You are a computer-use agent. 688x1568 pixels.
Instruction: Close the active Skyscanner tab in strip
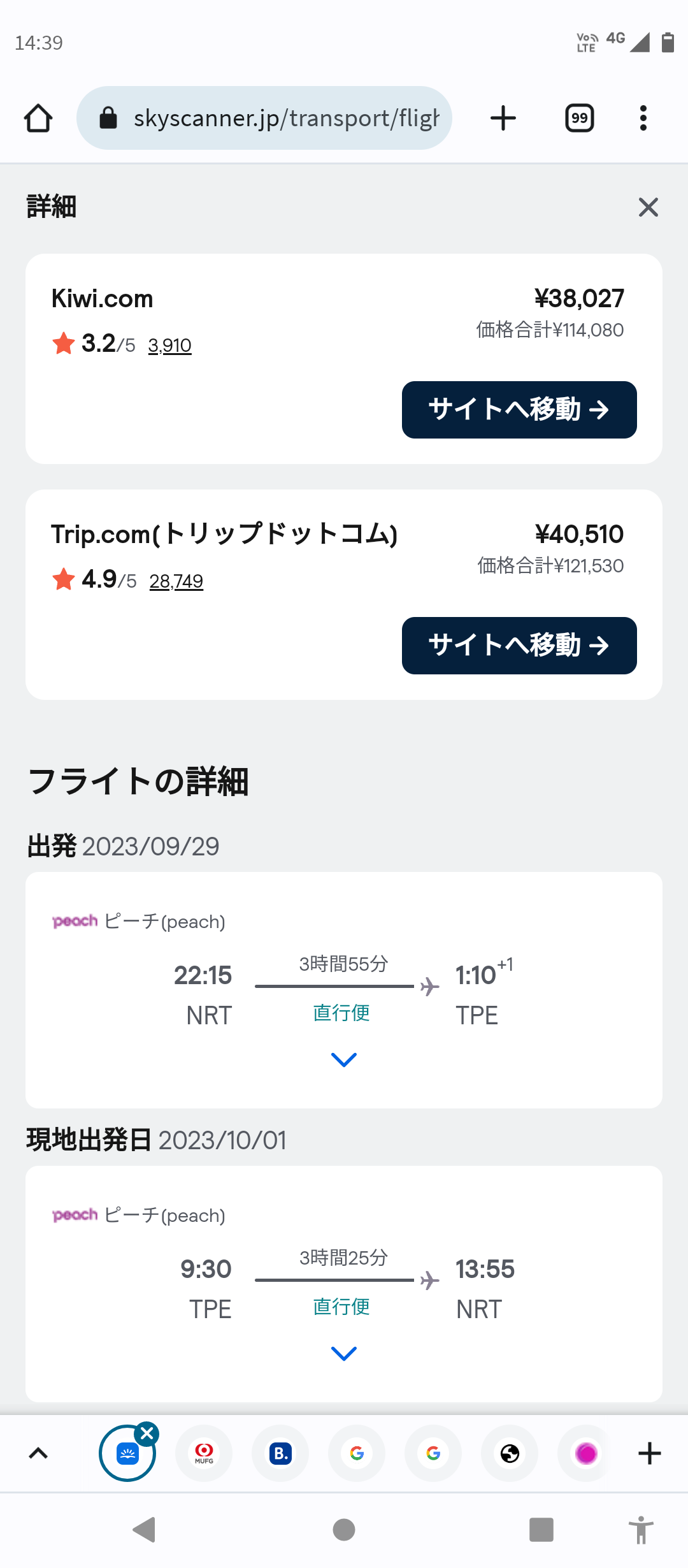[x=147, y=1434]
